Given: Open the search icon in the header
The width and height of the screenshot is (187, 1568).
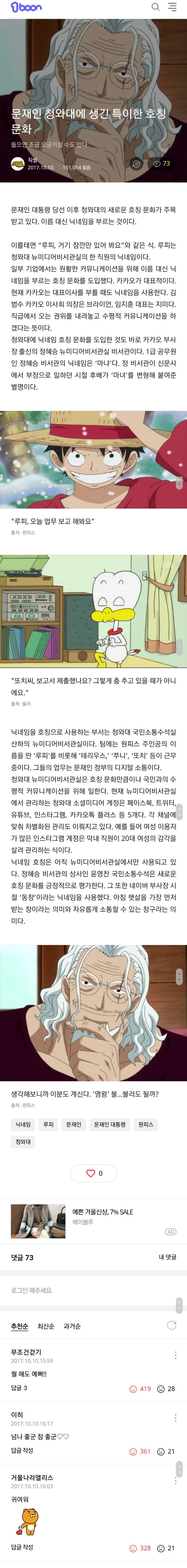Looking at the screenshot, I should coord(155,7).
